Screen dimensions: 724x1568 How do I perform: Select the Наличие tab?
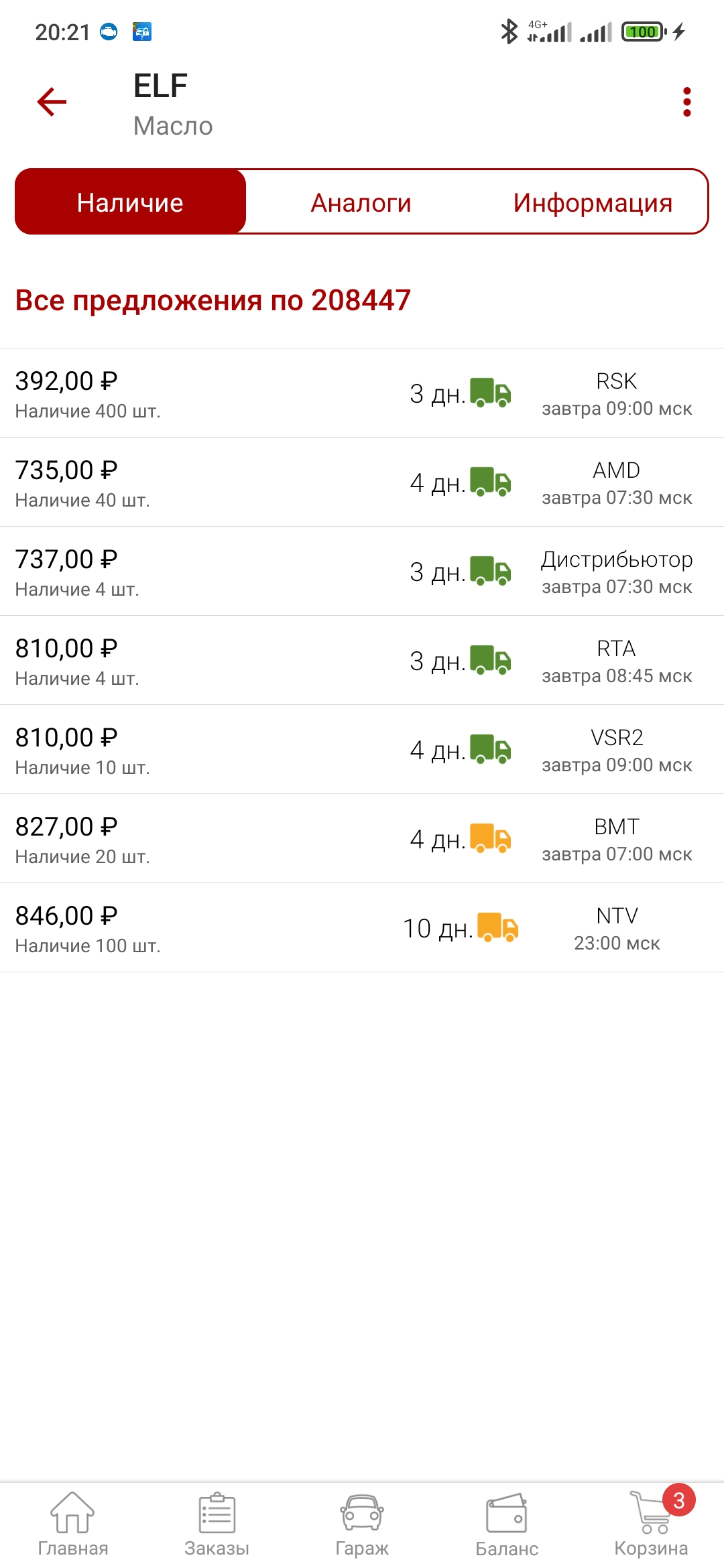coord(131,202)
